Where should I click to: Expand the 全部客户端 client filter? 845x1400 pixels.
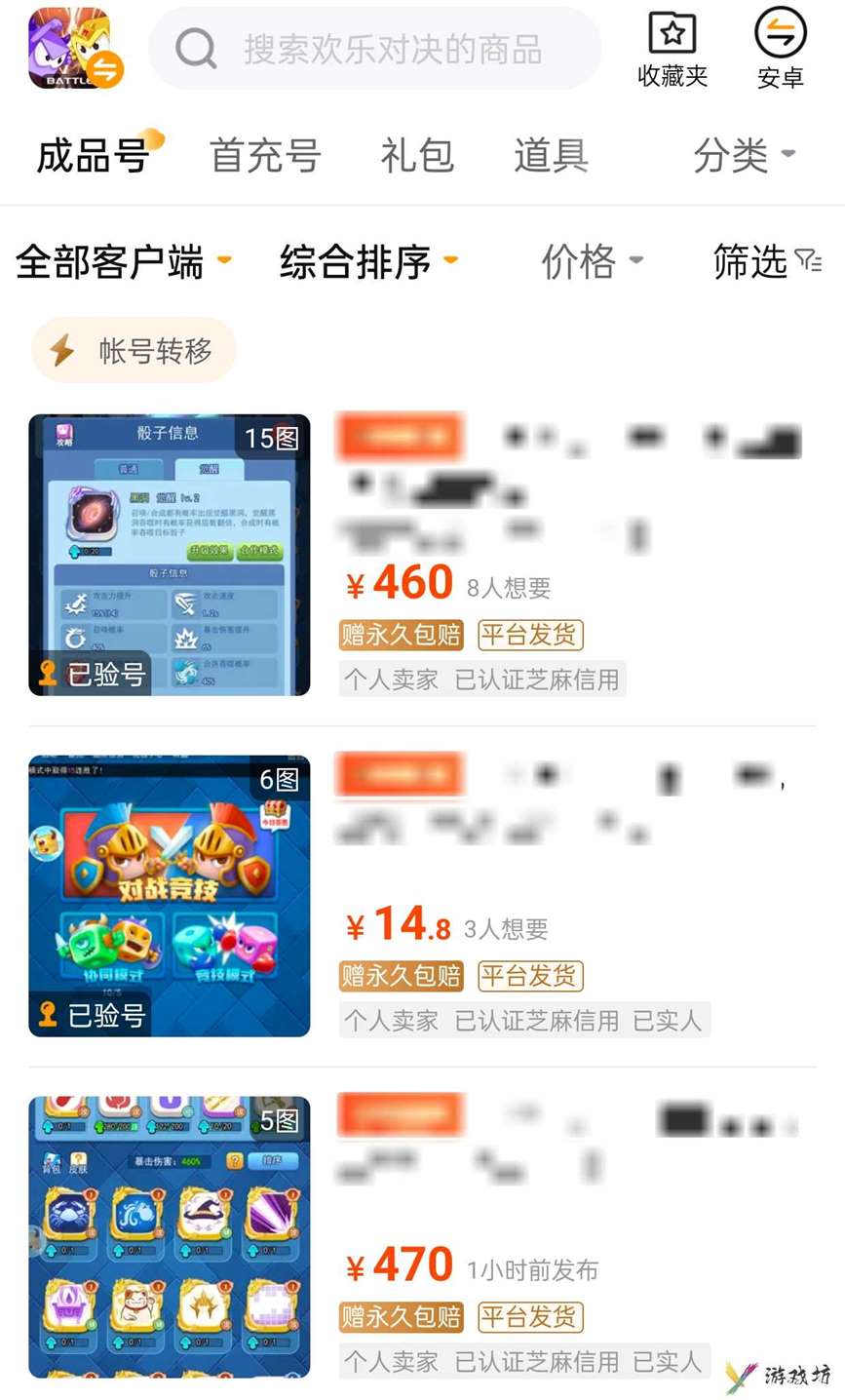click(124, 261)
